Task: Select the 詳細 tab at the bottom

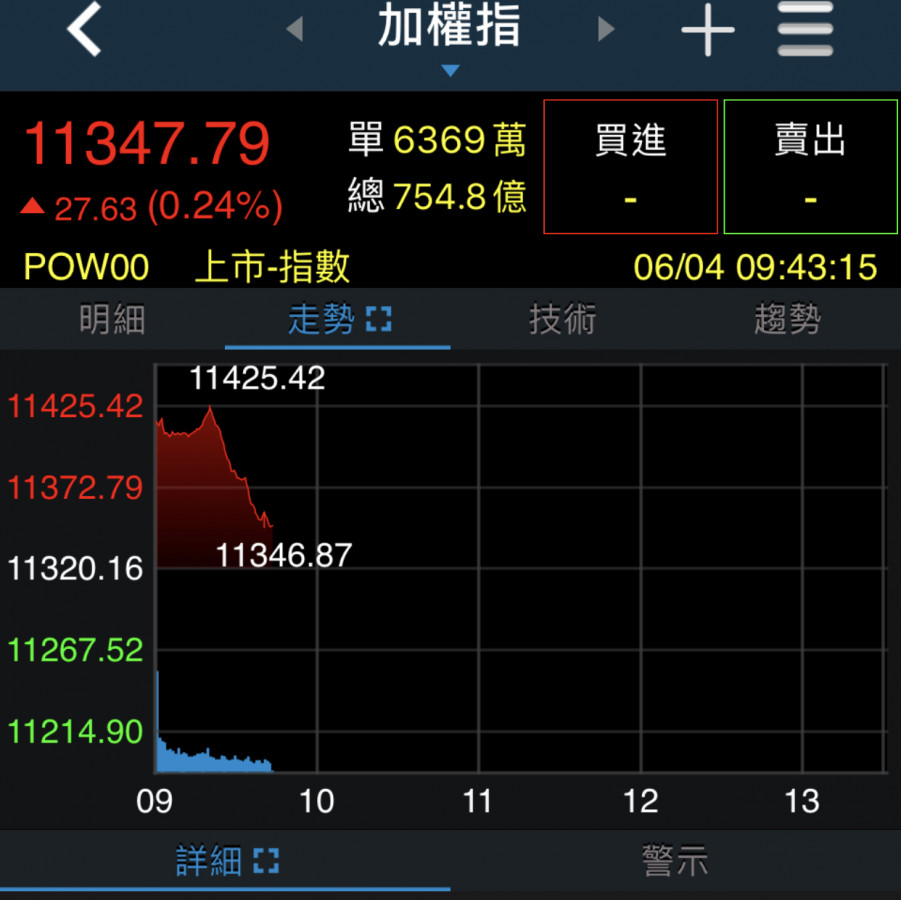Action: click(226, 861)
